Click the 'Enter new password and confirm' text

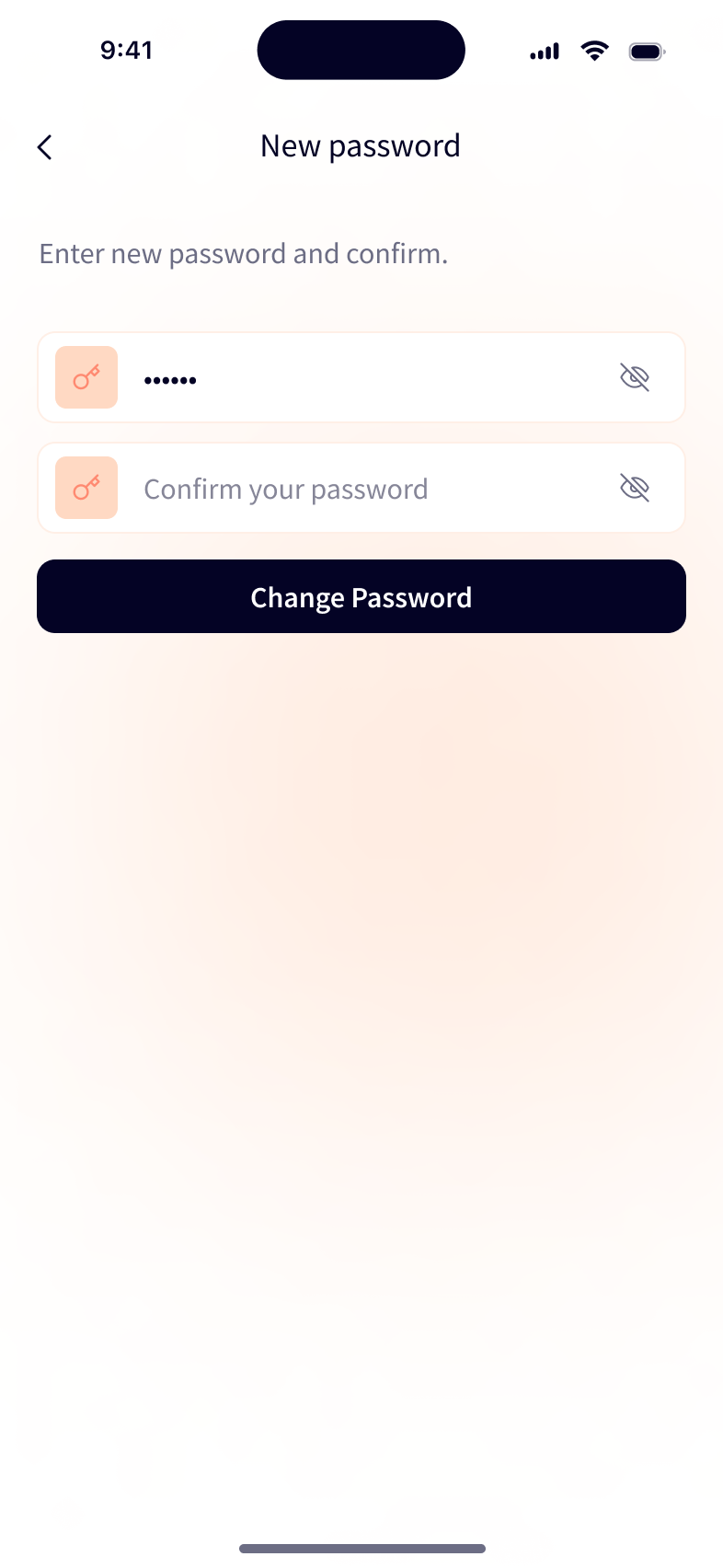coord(243,253)
